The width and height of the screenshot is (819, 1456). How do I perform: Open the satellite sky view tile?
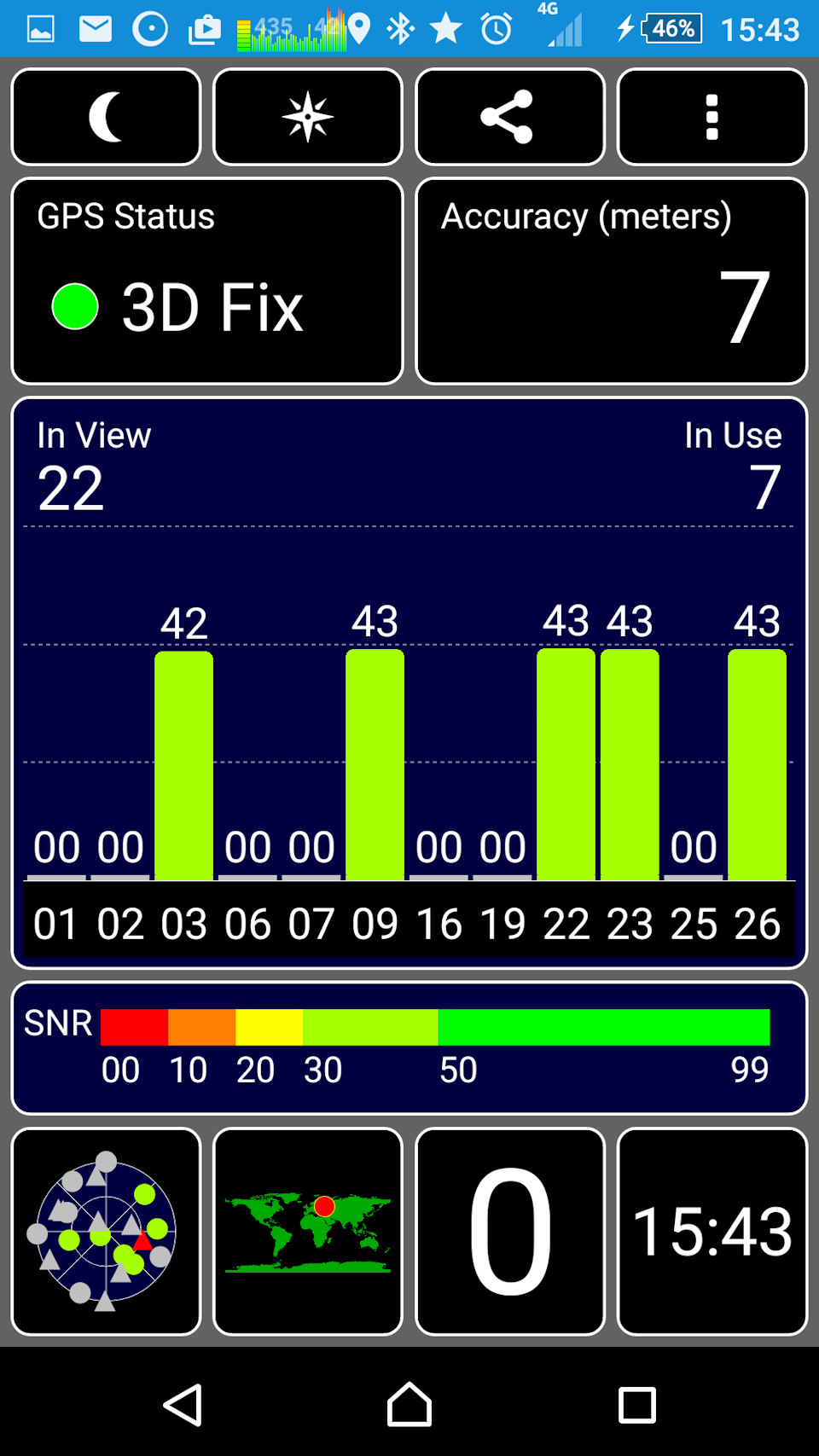coord(106,1232)
